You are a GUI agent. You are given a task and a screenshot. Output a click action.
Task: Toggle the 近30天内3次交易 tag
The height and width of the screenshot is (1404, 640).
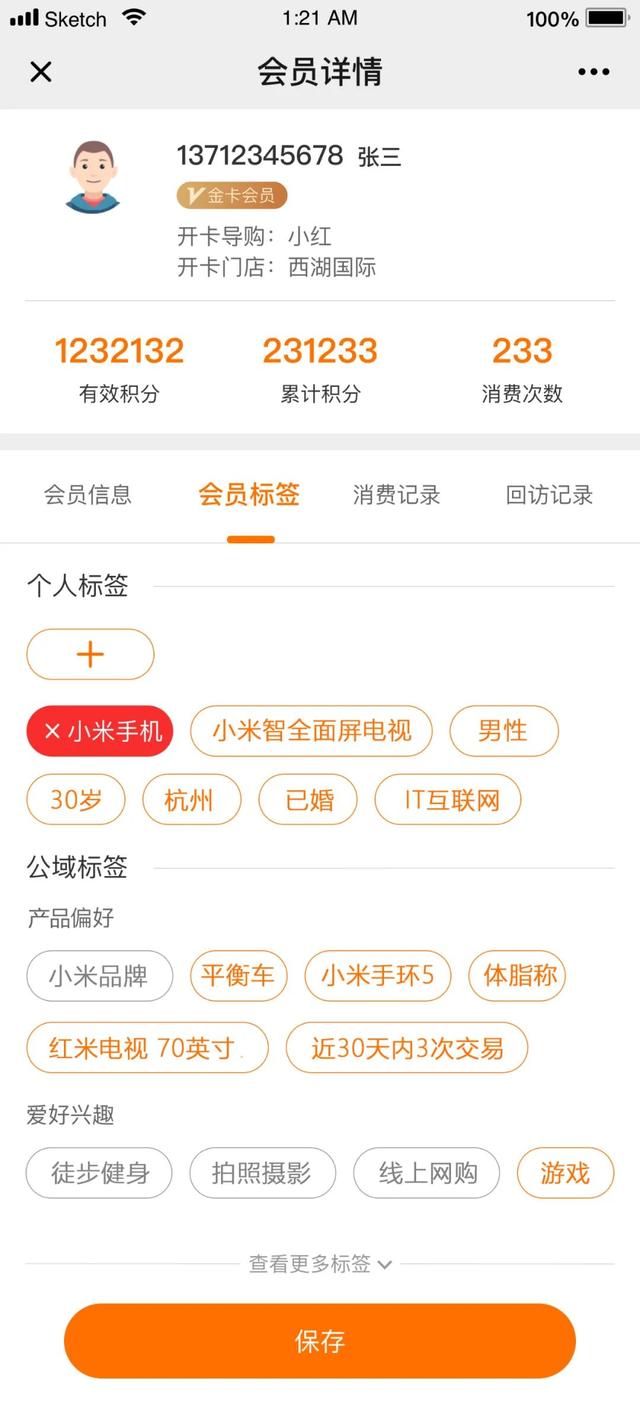click(x=406, y=1048)
